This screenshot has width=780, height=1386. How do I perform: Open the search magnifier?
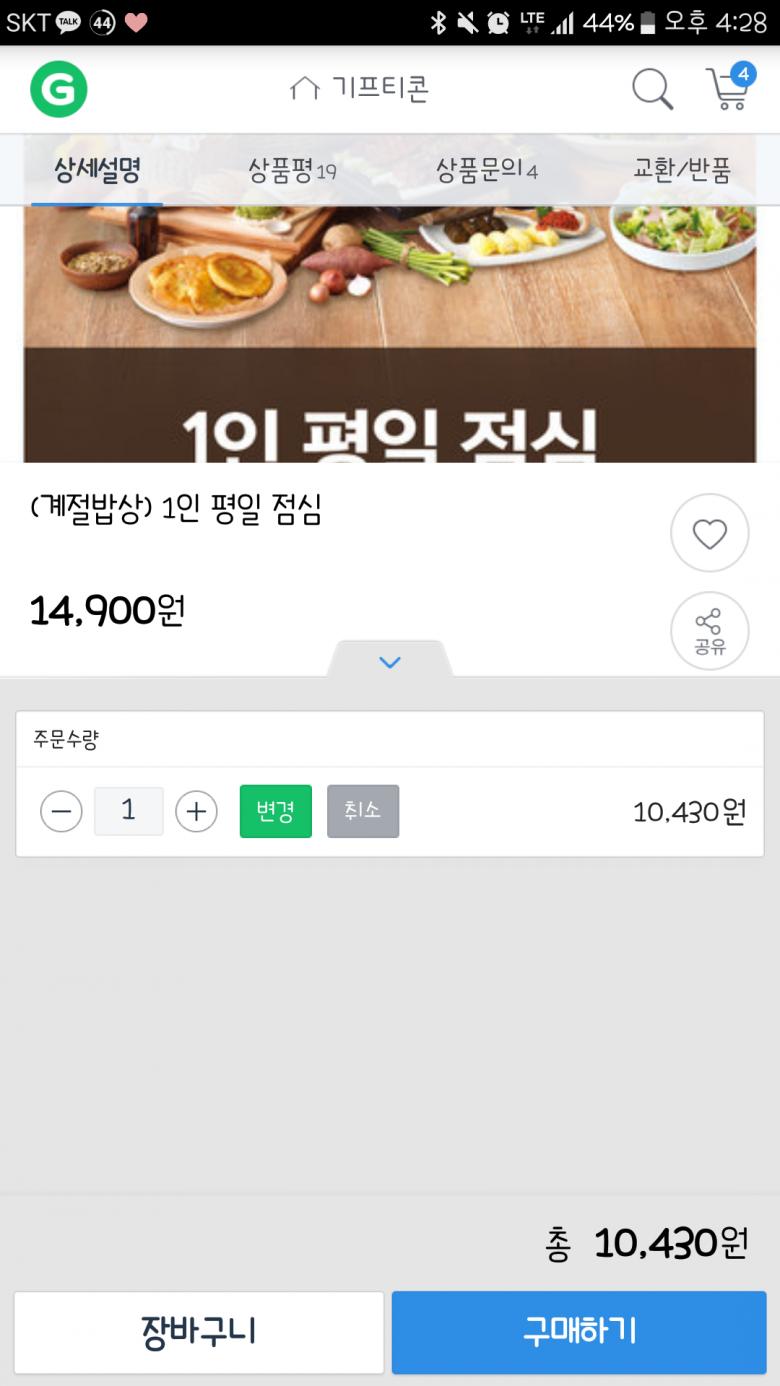point(652,89)
